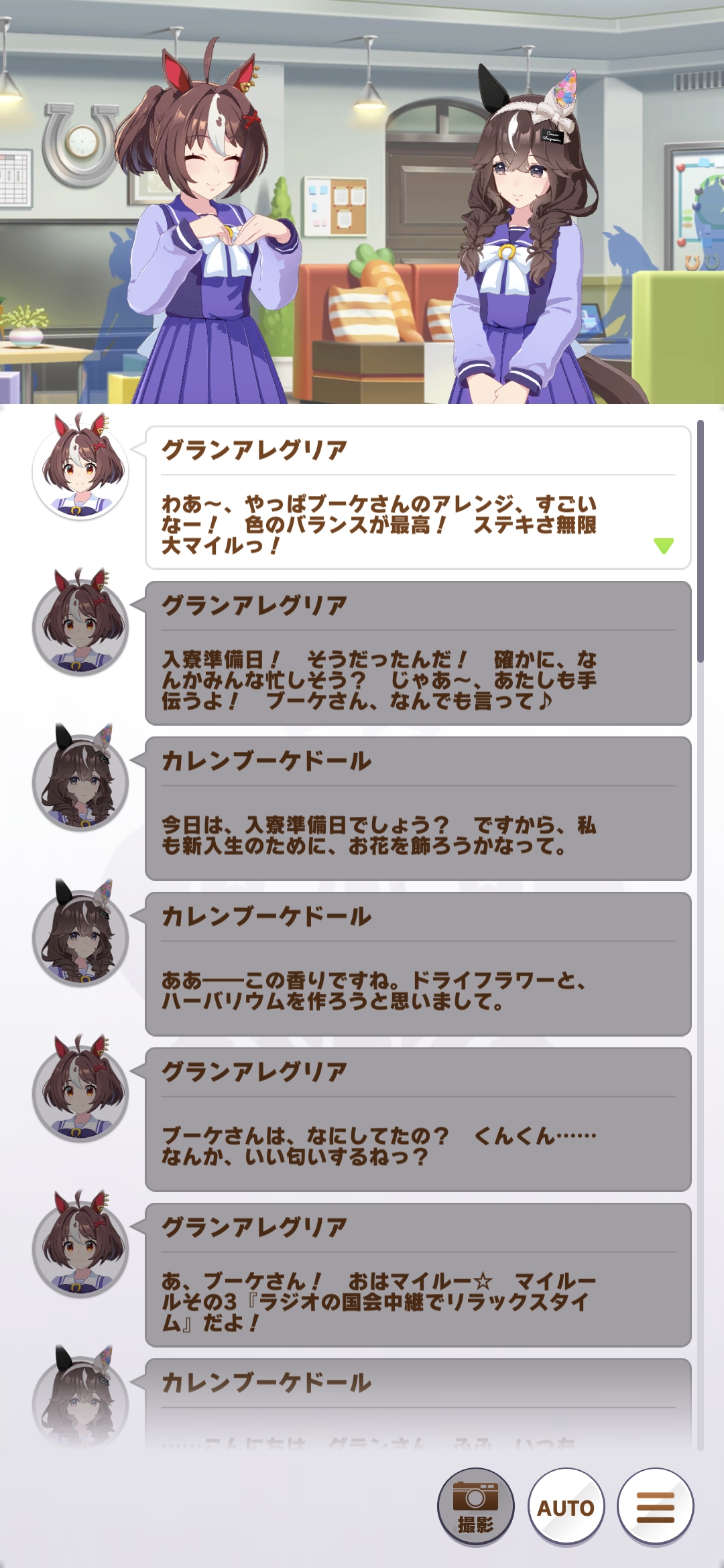Enable AUTO dialogue playback
Viewport: 724px width, 1568px height.
[566, 1506]
